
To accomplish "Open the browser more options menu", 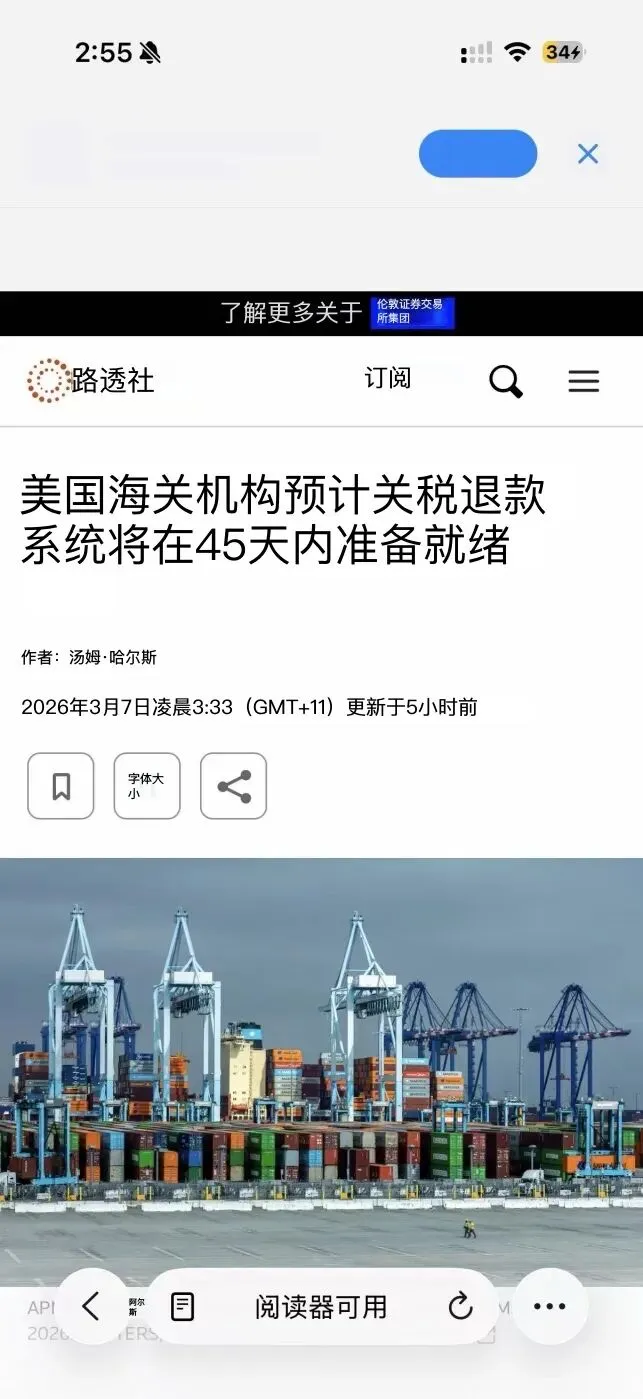I will [x=549, y=1306].
